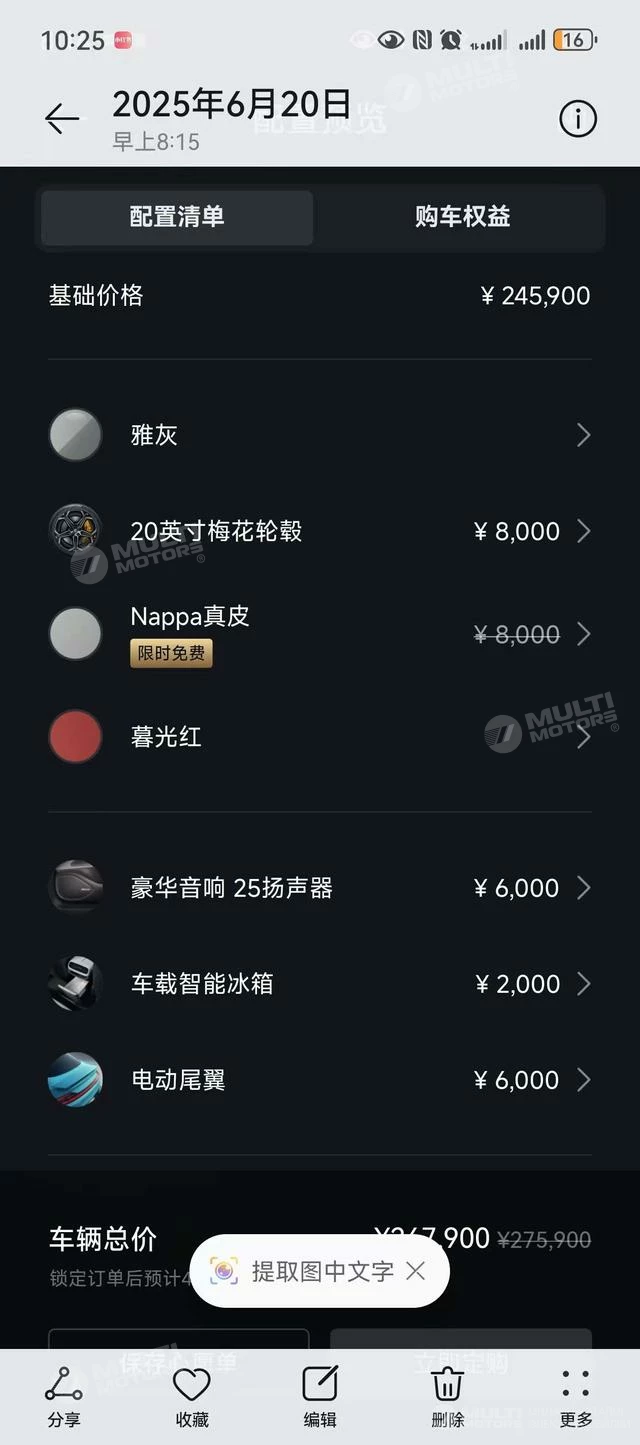Delete the image with 删除
Screen dimensions: 640x1445
(x=447, y=1397)
